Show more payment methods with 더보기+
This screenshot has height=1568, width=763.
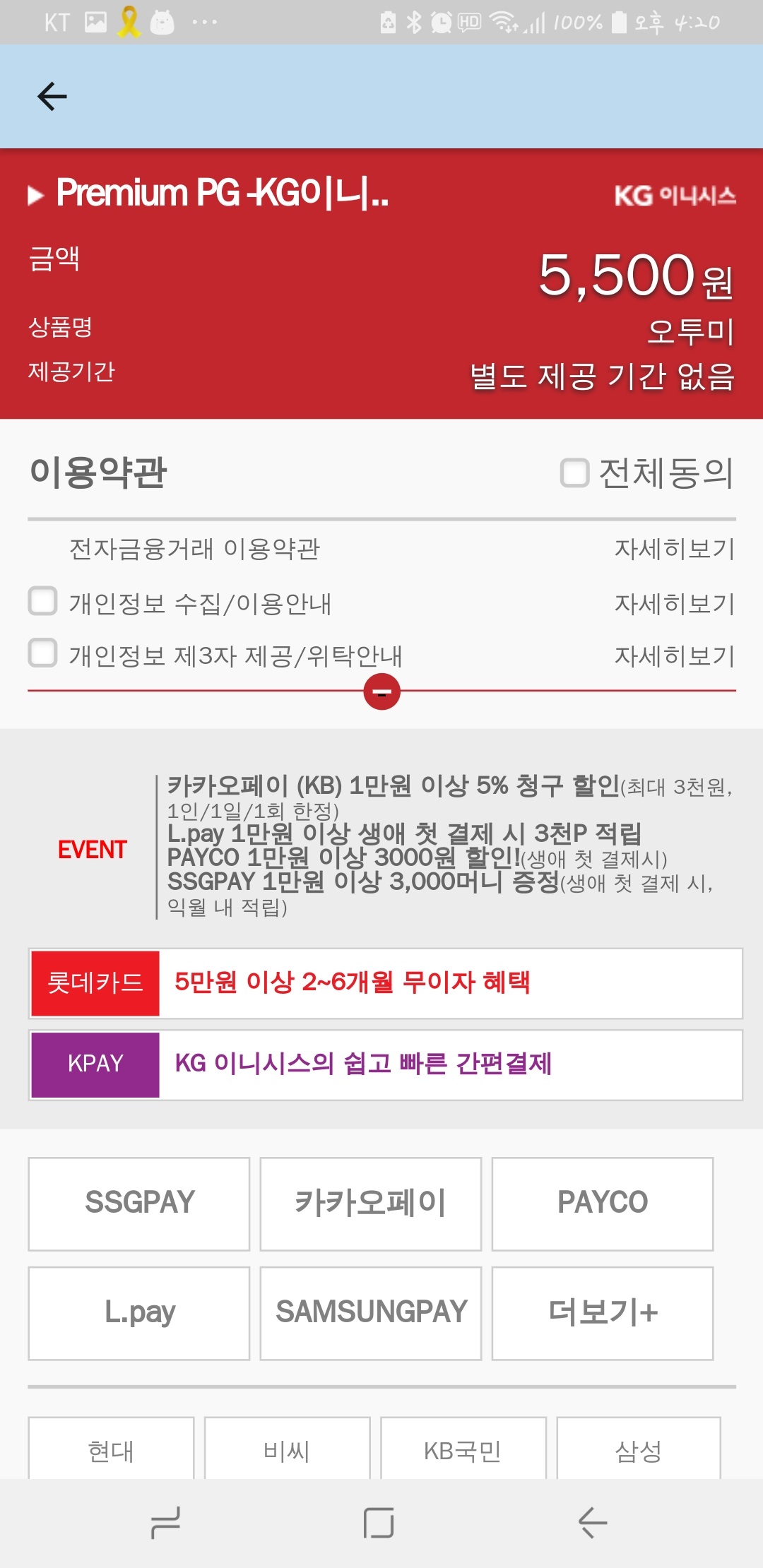pyautogui.click(x=602, y=1313)
